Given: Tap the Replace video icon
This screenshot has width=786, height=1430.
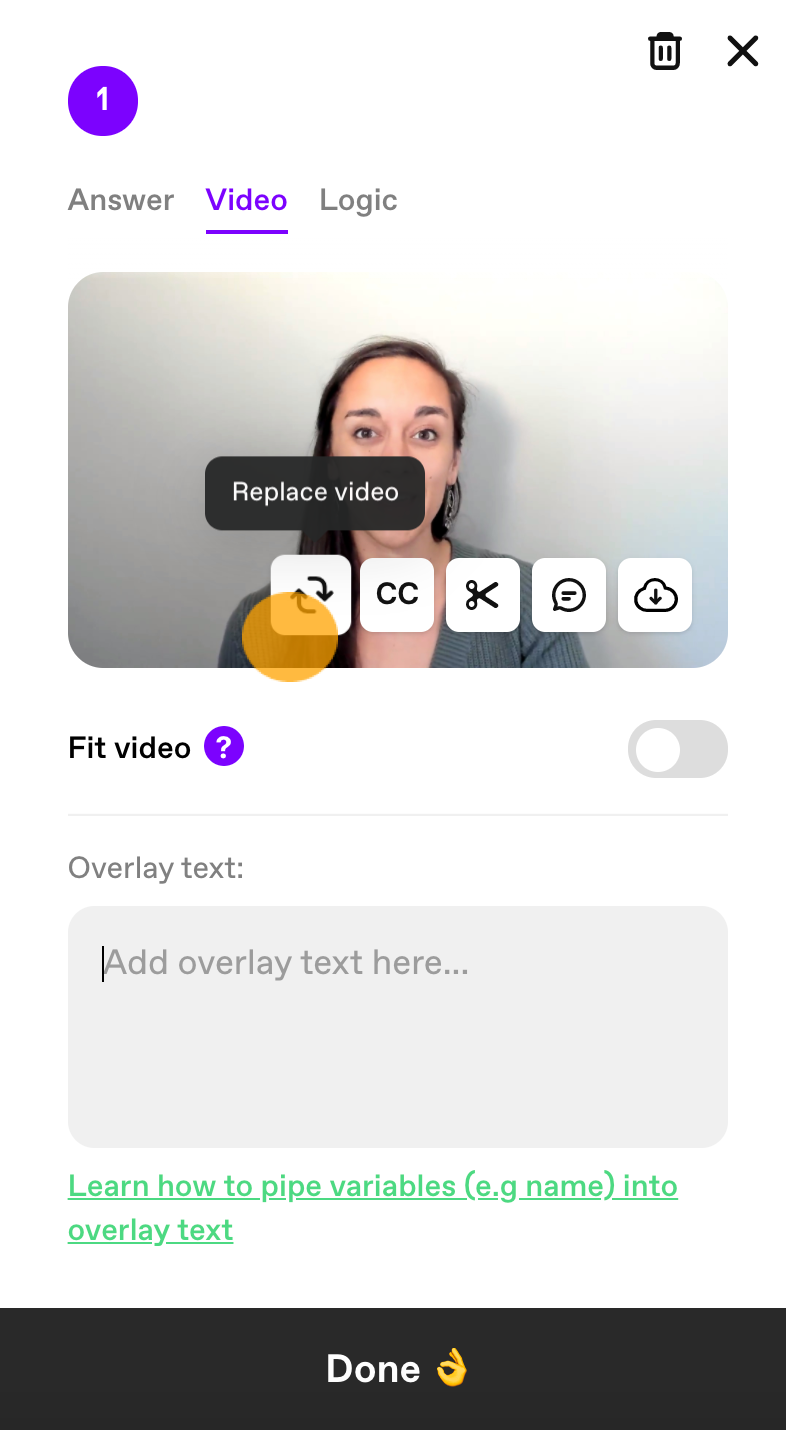Looking at the screenshot, I should pos(311,595).
